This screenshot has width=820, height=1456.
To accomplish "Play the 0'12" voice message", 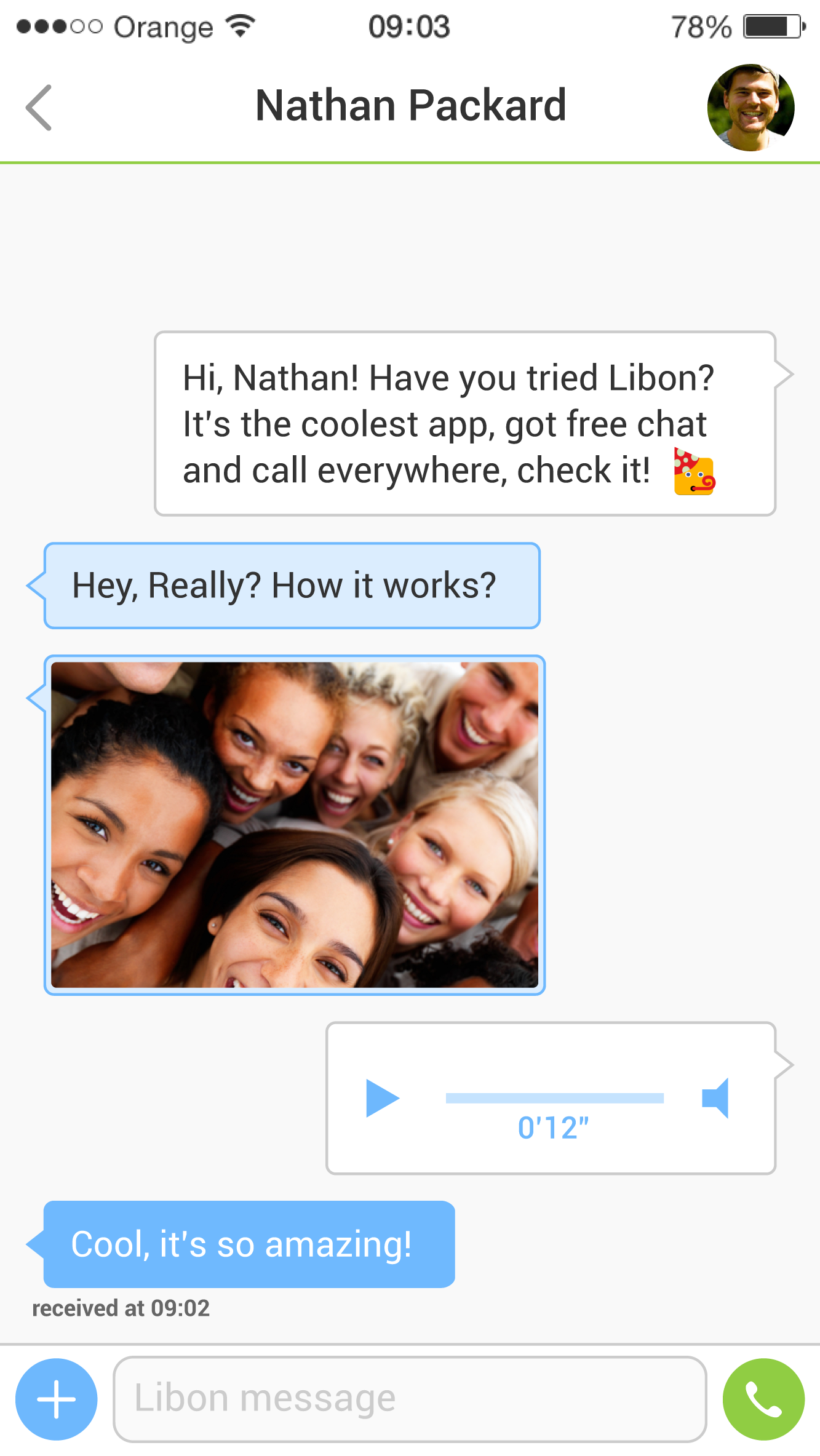I will (x=382, y=1098).
